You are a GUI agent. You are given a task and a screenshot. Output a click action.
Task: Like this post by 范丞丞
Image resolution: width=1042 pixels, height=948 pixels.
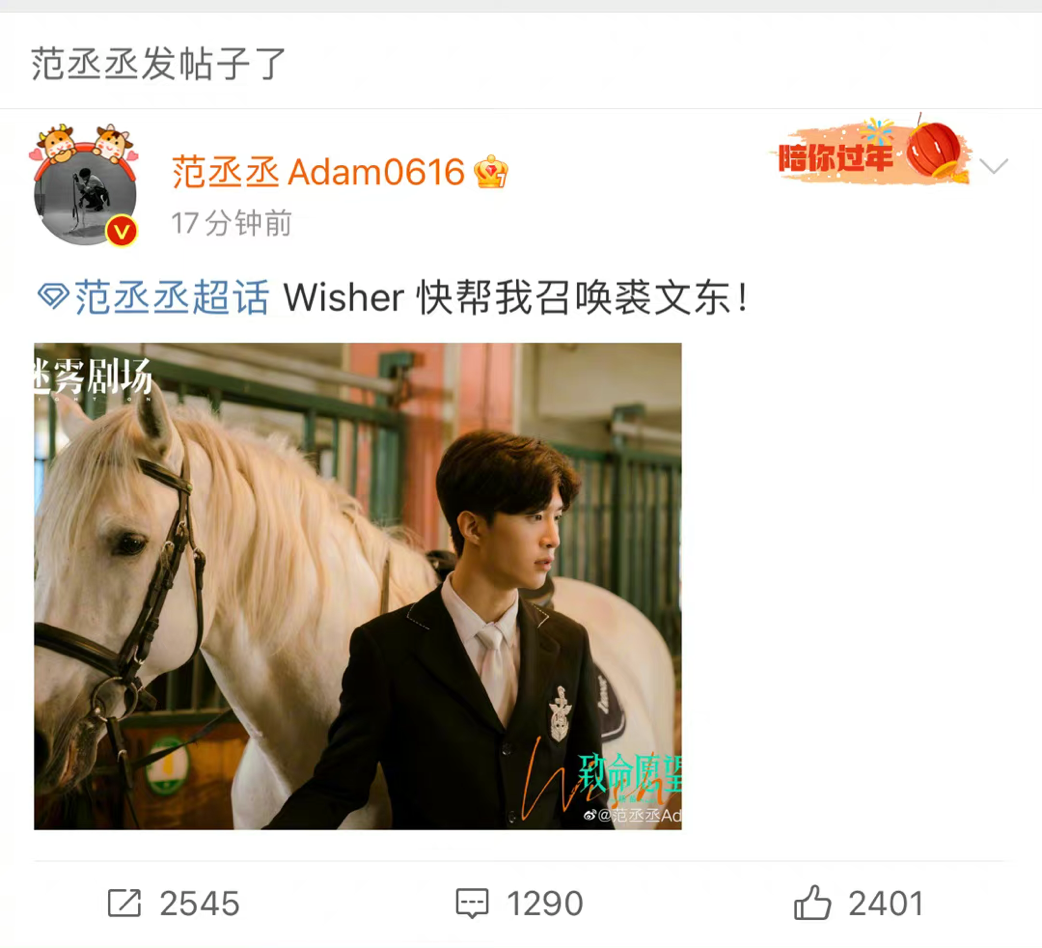(x=859, y=903)
